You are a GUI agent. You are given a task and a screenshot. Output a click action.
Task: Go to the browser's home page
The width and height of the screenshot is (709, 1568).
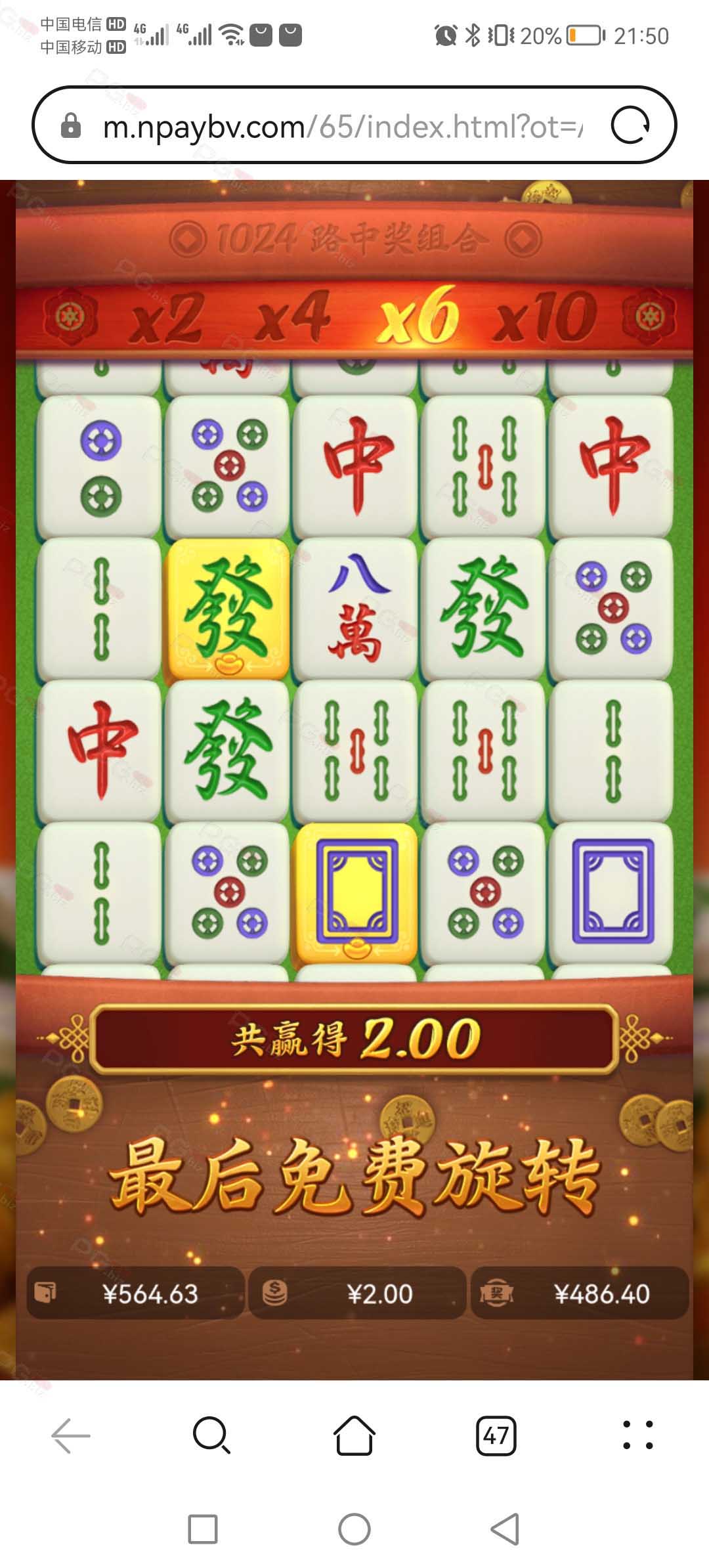[354, 1435]
